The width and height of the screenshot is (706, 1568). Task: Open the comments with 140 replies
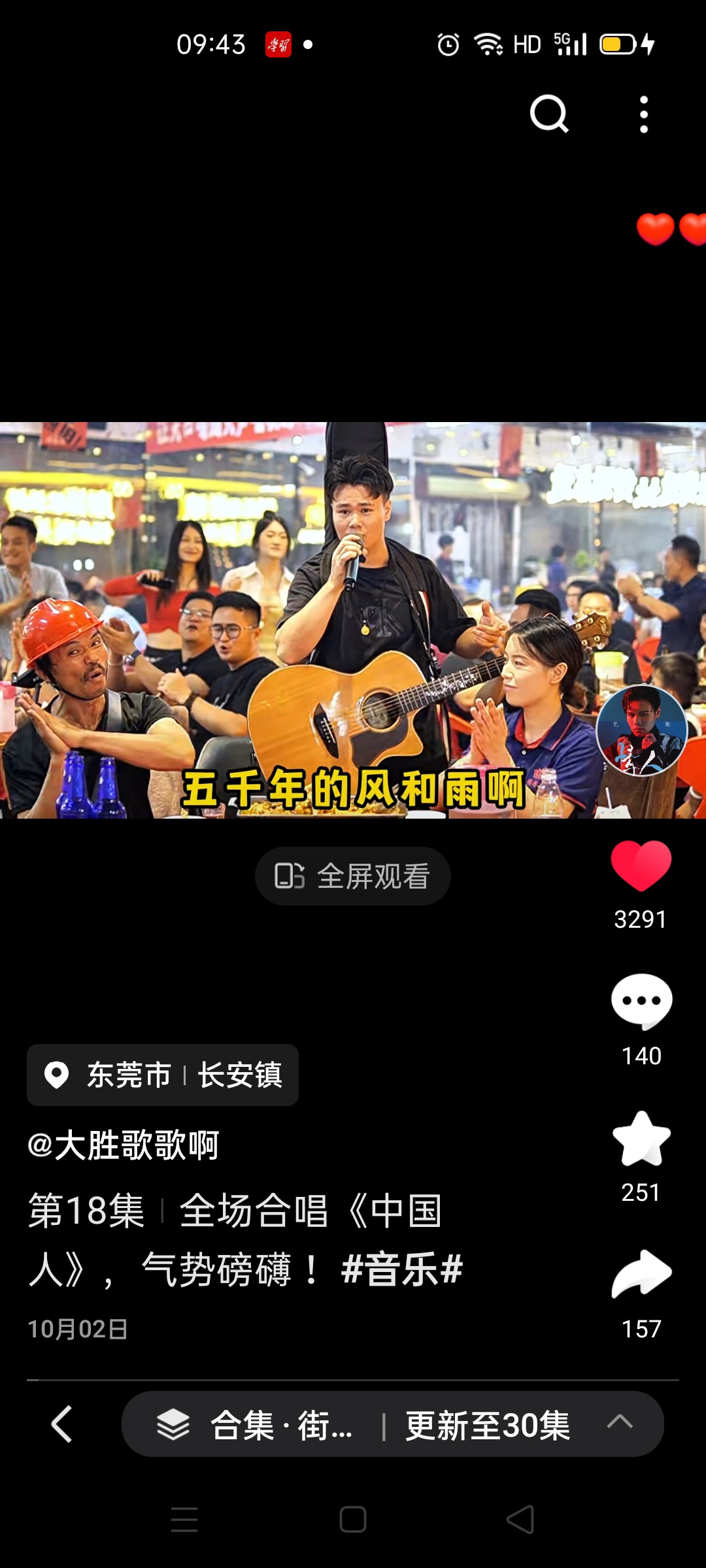click(x=641, y=1002)
